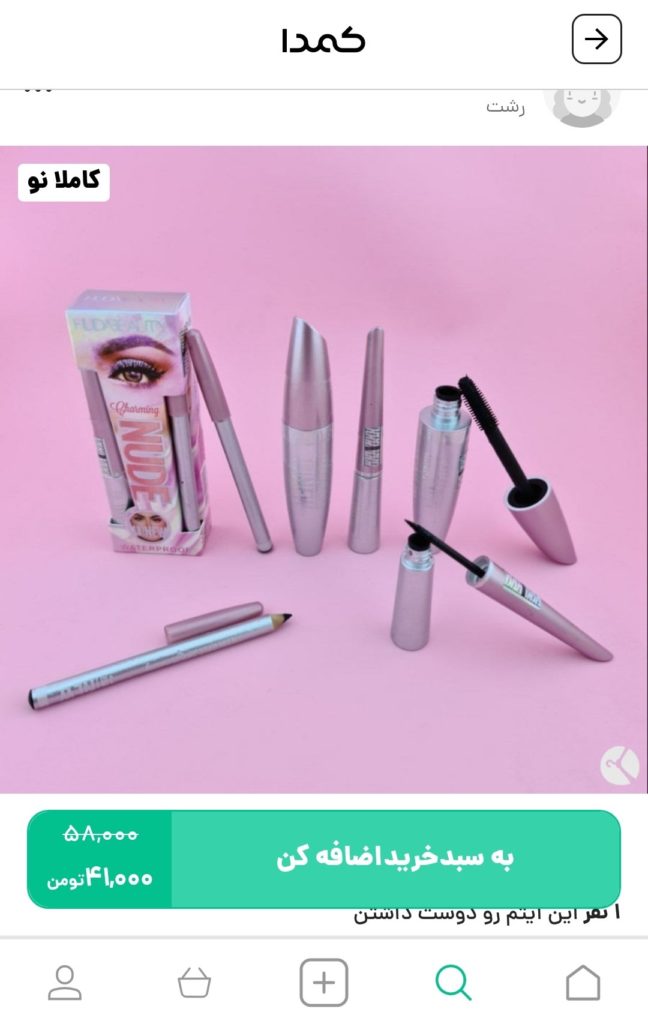Screen dimensions: 648x1024
Task: Add item to shopping cart
Action: click(395, 859)
